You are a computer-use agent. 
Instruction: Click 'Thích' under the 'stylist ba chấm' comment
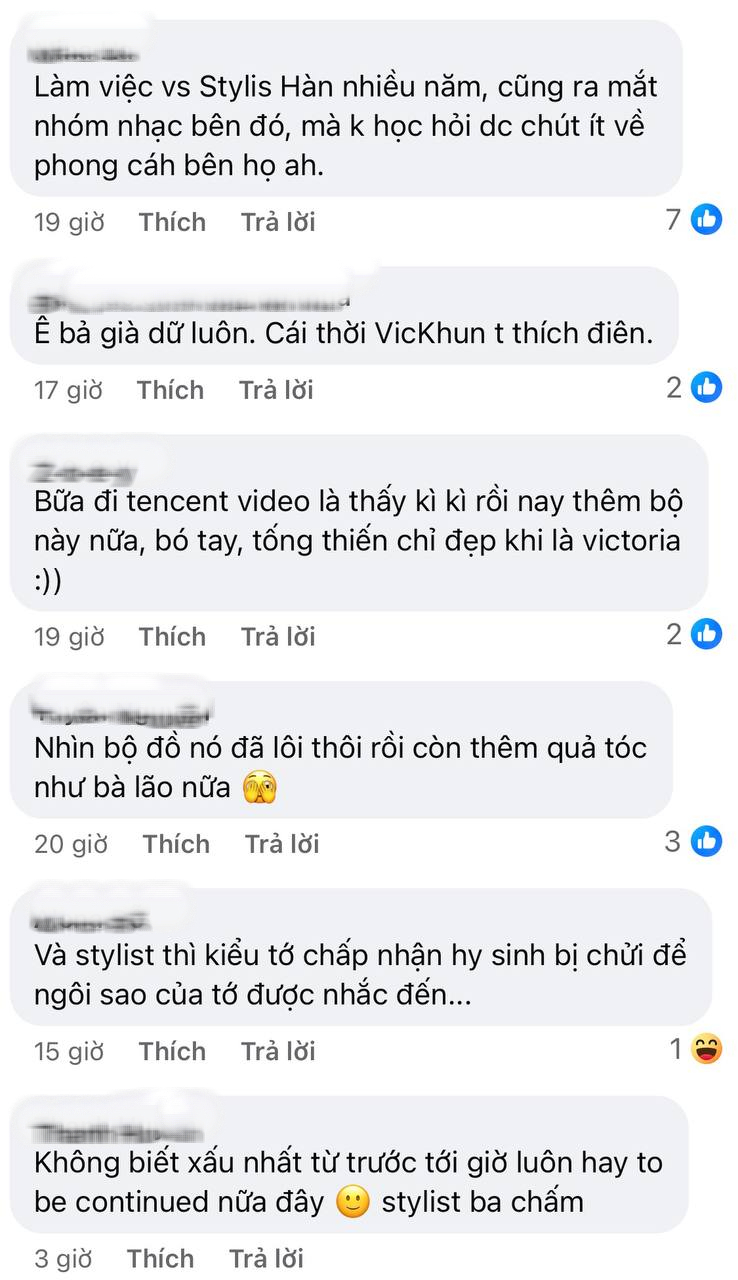[160, 1258]
